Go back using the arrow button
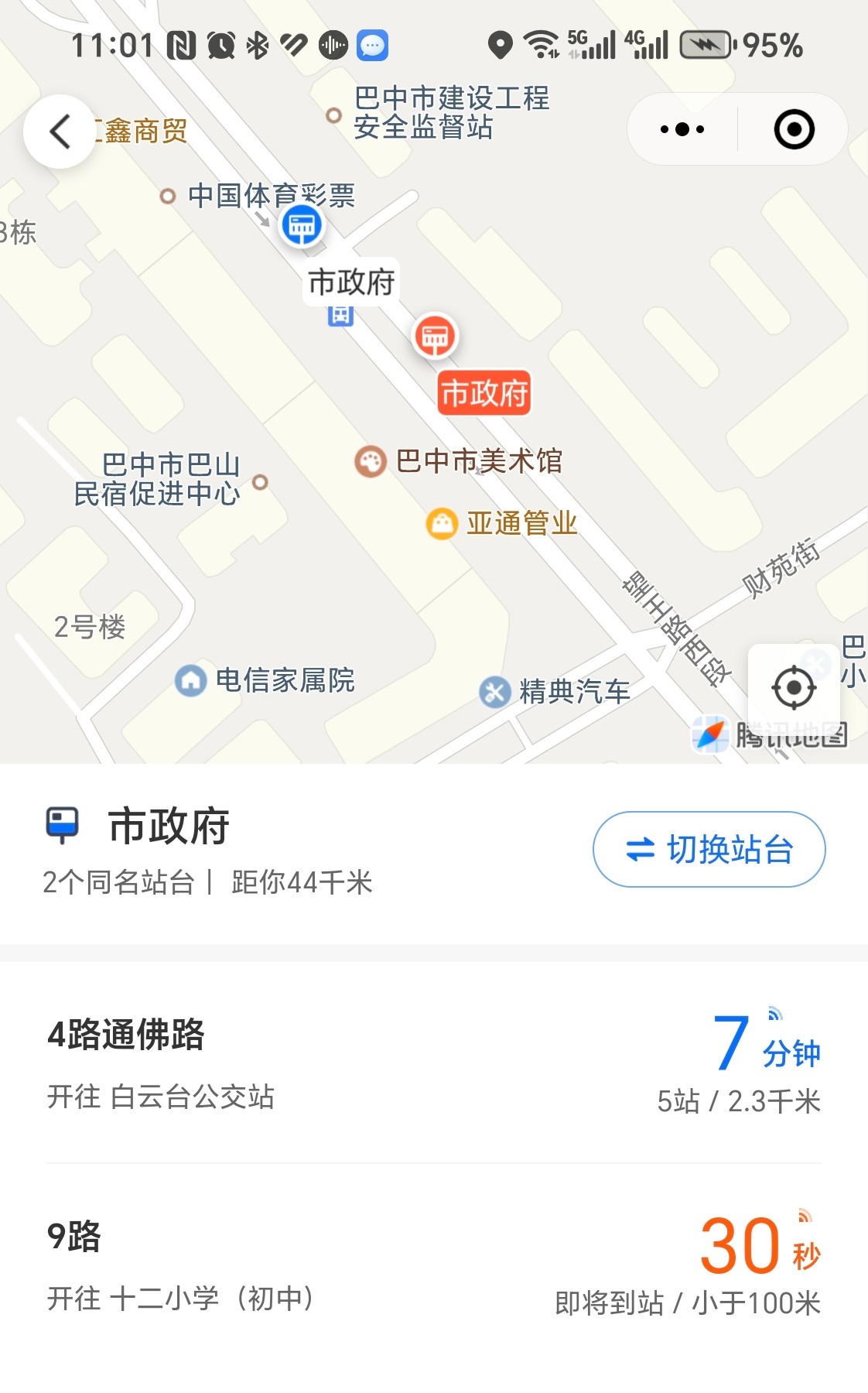Image resolution: width=868 pixels, height=1393 pixels. coord(60,132)
